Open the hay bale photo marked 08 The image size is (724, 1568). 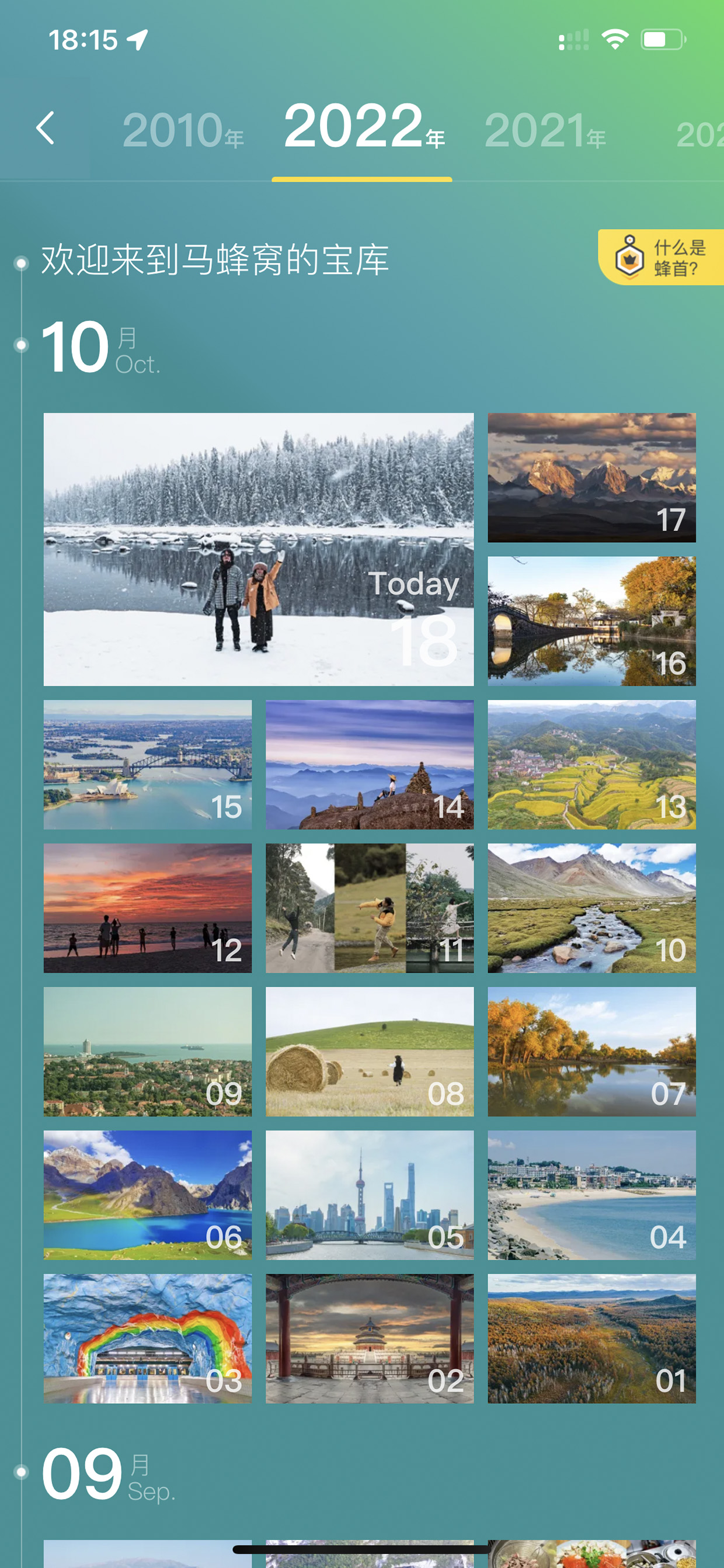tap(370, 1052)
